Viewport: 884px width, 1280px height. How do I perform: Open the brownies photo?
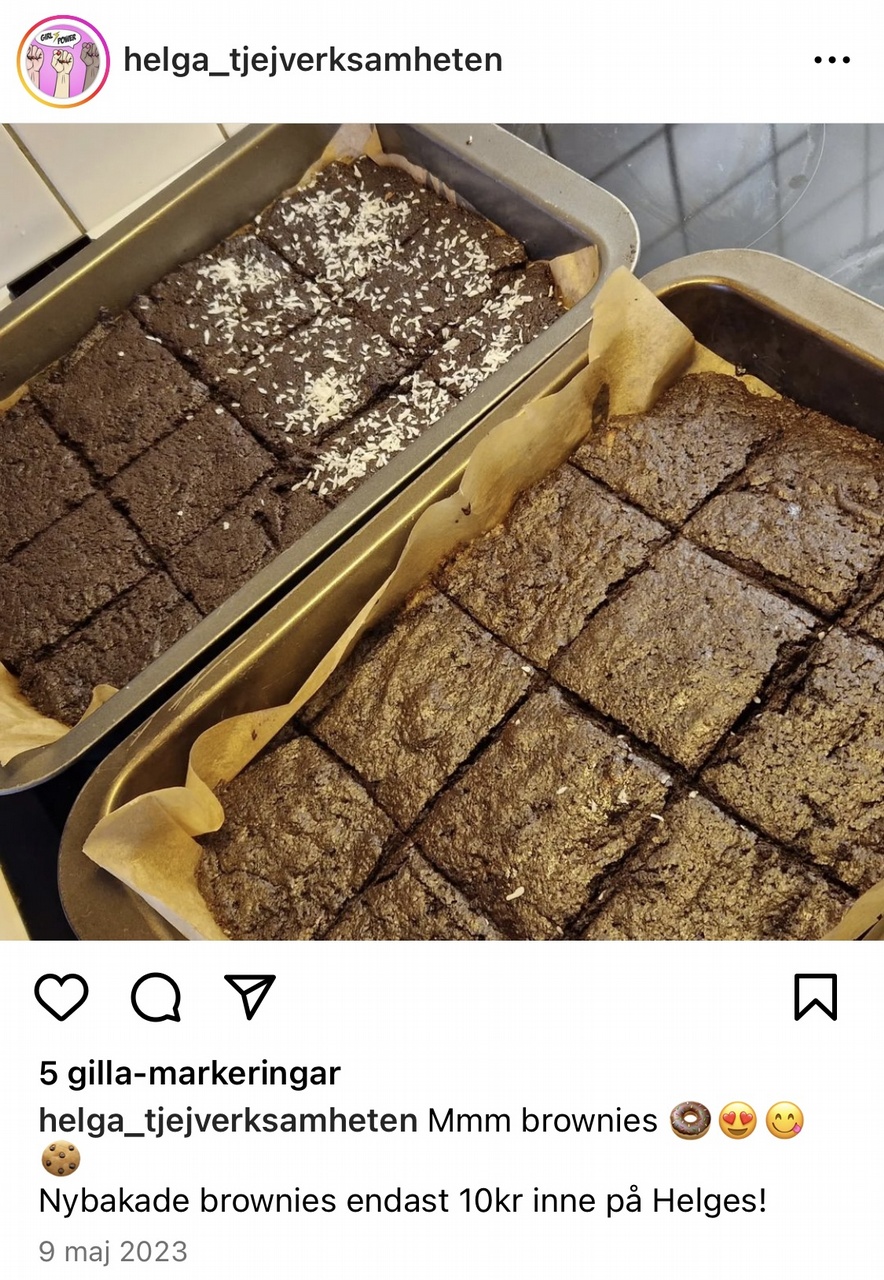pos(442,530)
